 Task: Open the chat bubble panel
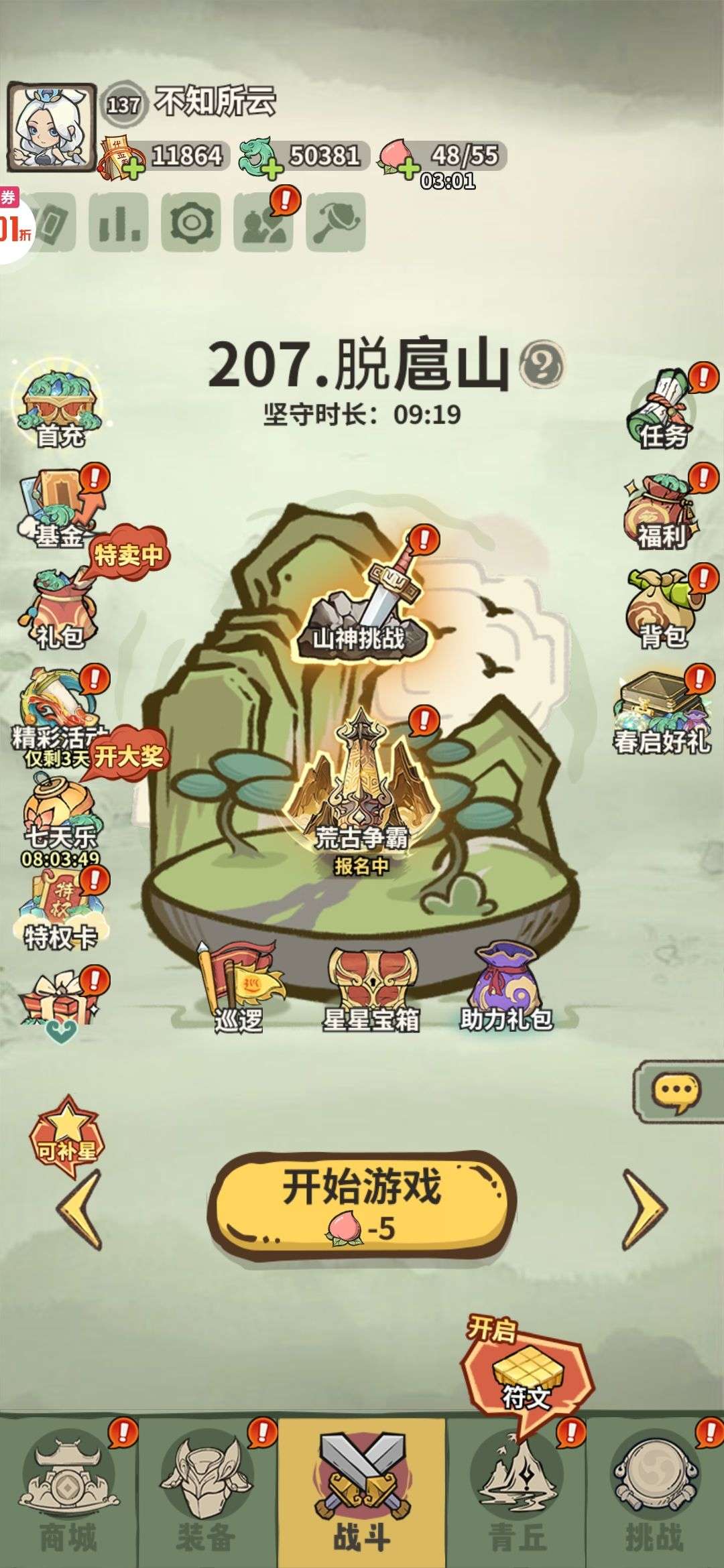pos(677,1092)
